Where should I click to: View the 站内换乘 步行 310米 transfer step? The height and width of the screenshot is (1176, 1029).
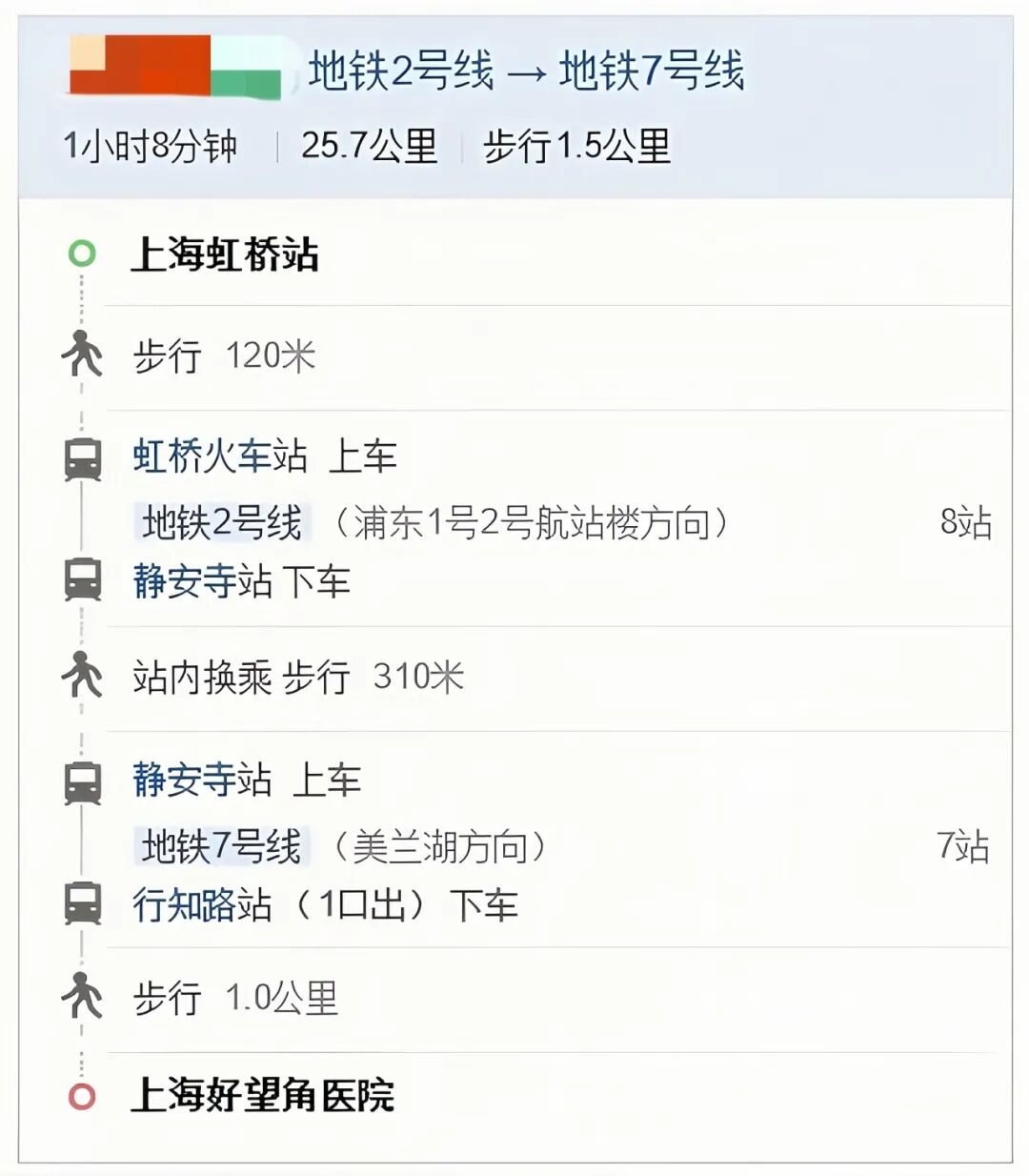[x=298, y=678]
